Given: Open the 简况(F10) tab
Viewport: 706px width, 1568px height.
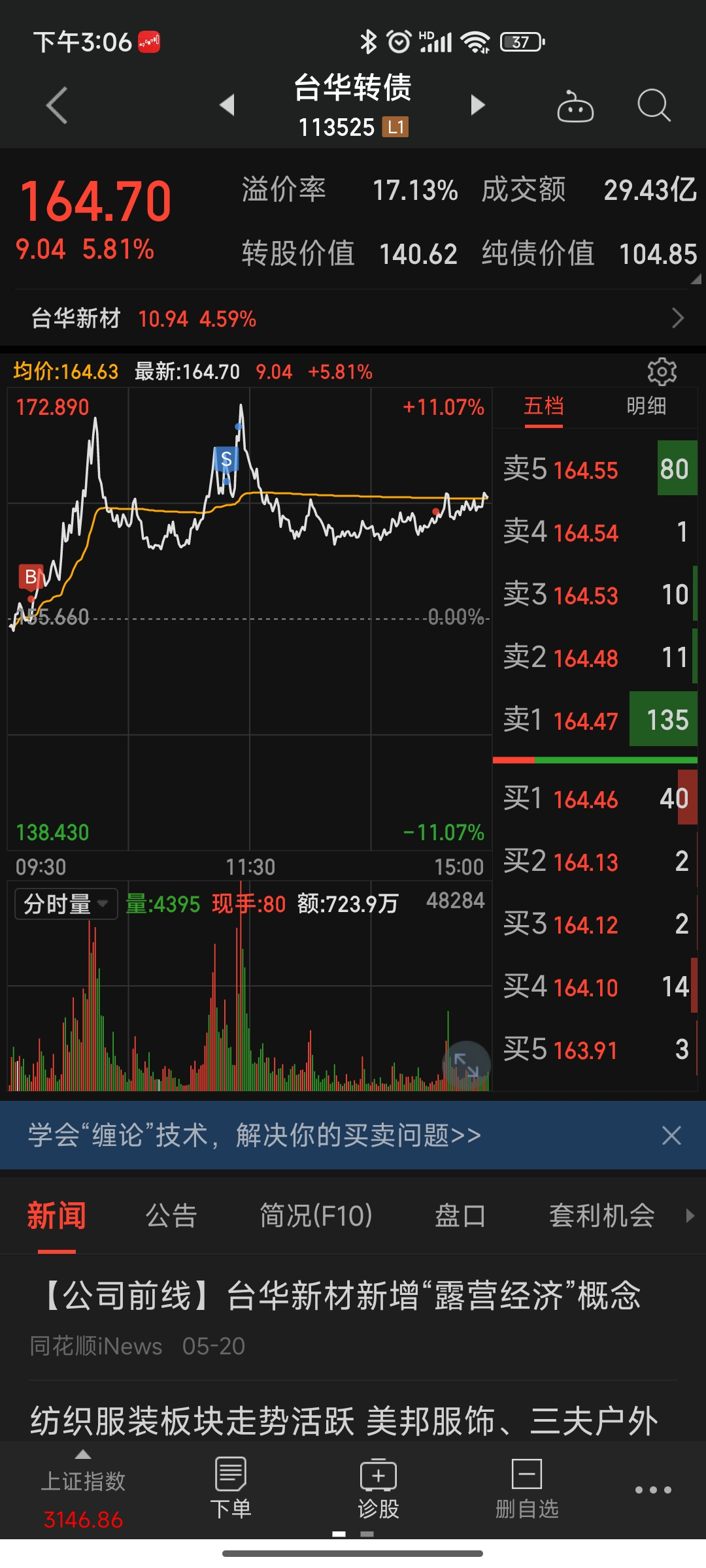Looking at the screenshot, I should click(316, 1216).
